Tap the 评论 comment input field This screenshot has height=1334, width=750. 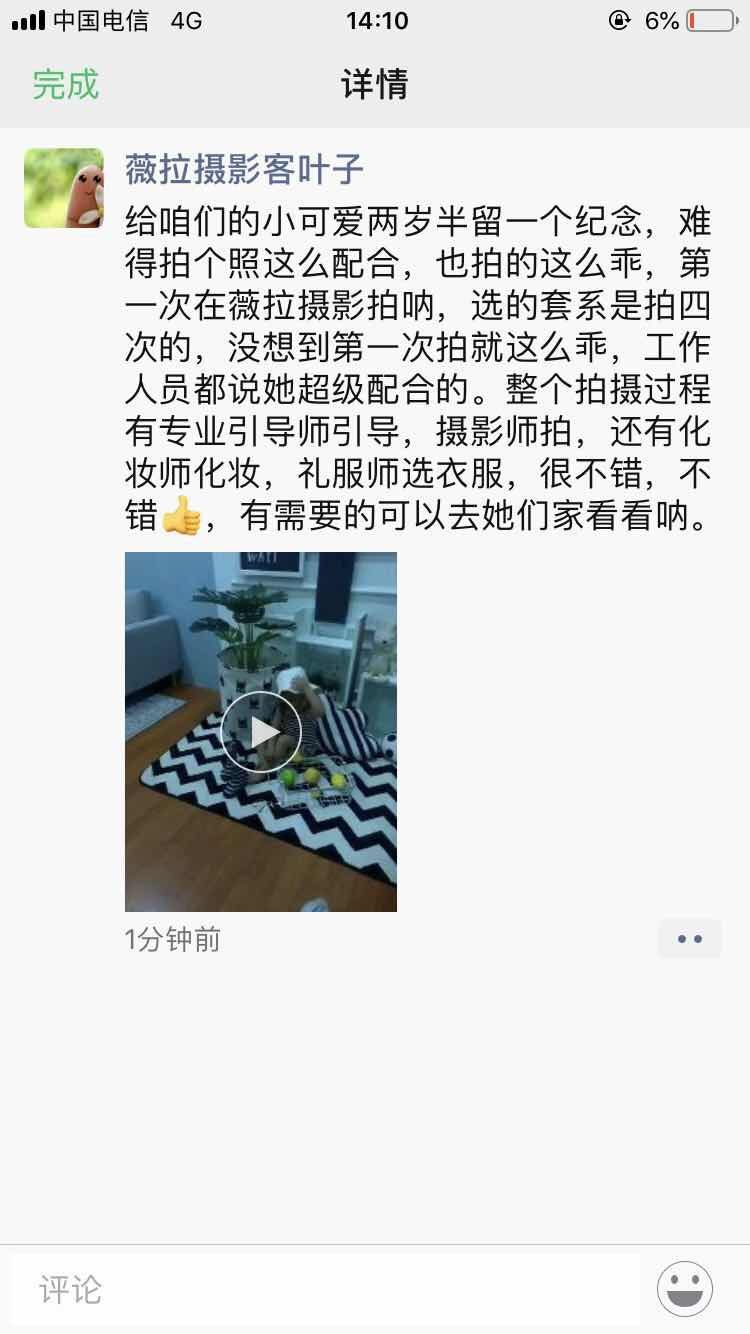click(325, 1290)
